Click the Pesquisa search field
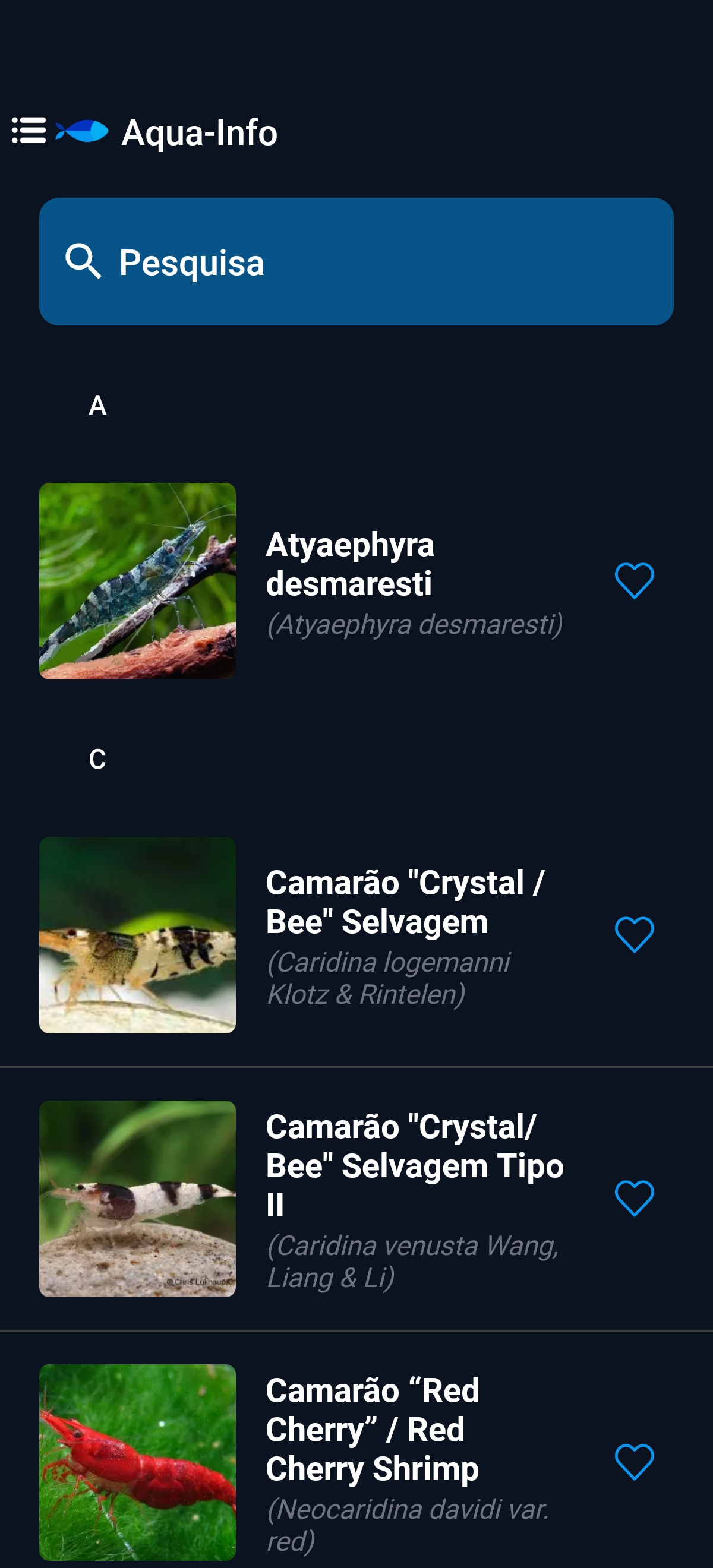This screenshot has width=713, height=1568. [356, 262]
